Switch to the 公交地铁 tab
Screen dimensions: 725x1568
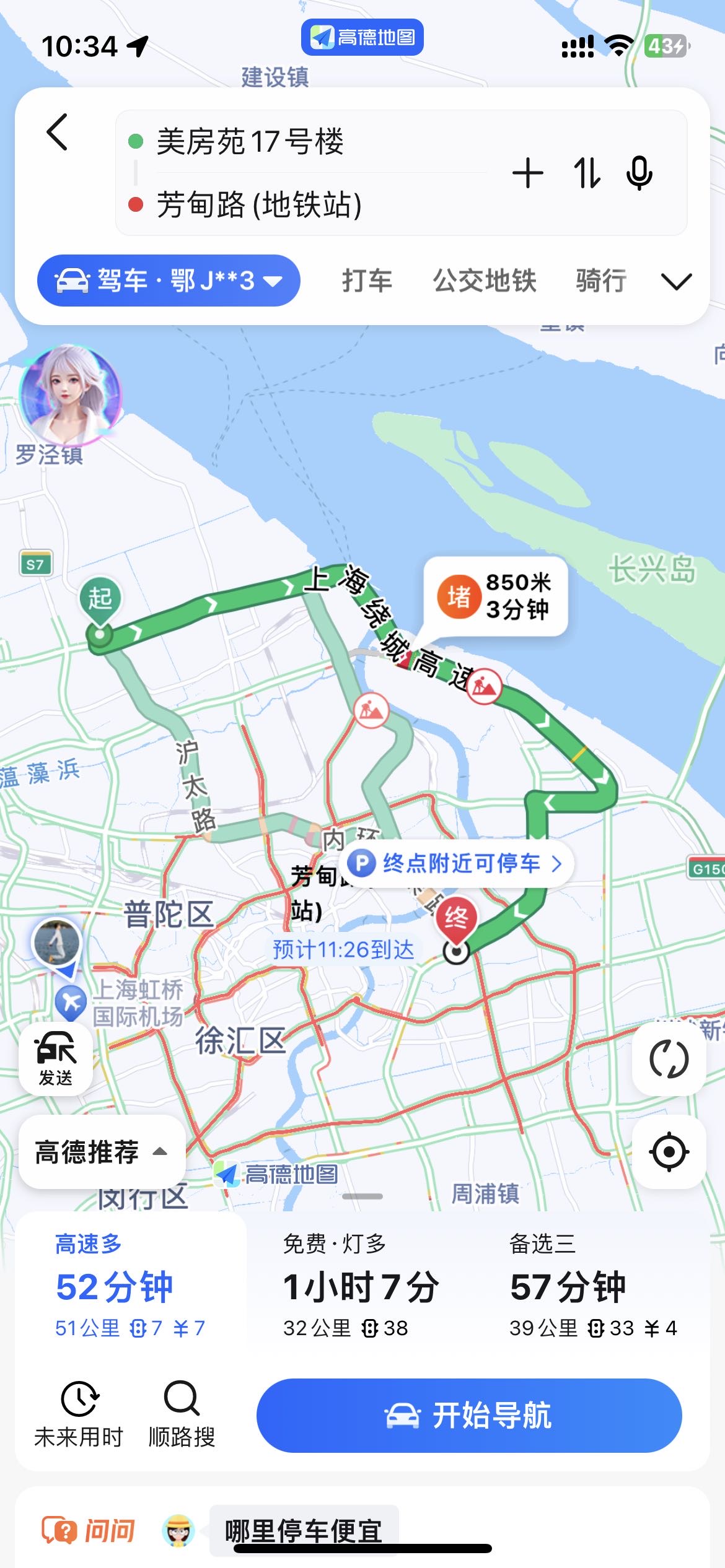(x=484, y=281)
